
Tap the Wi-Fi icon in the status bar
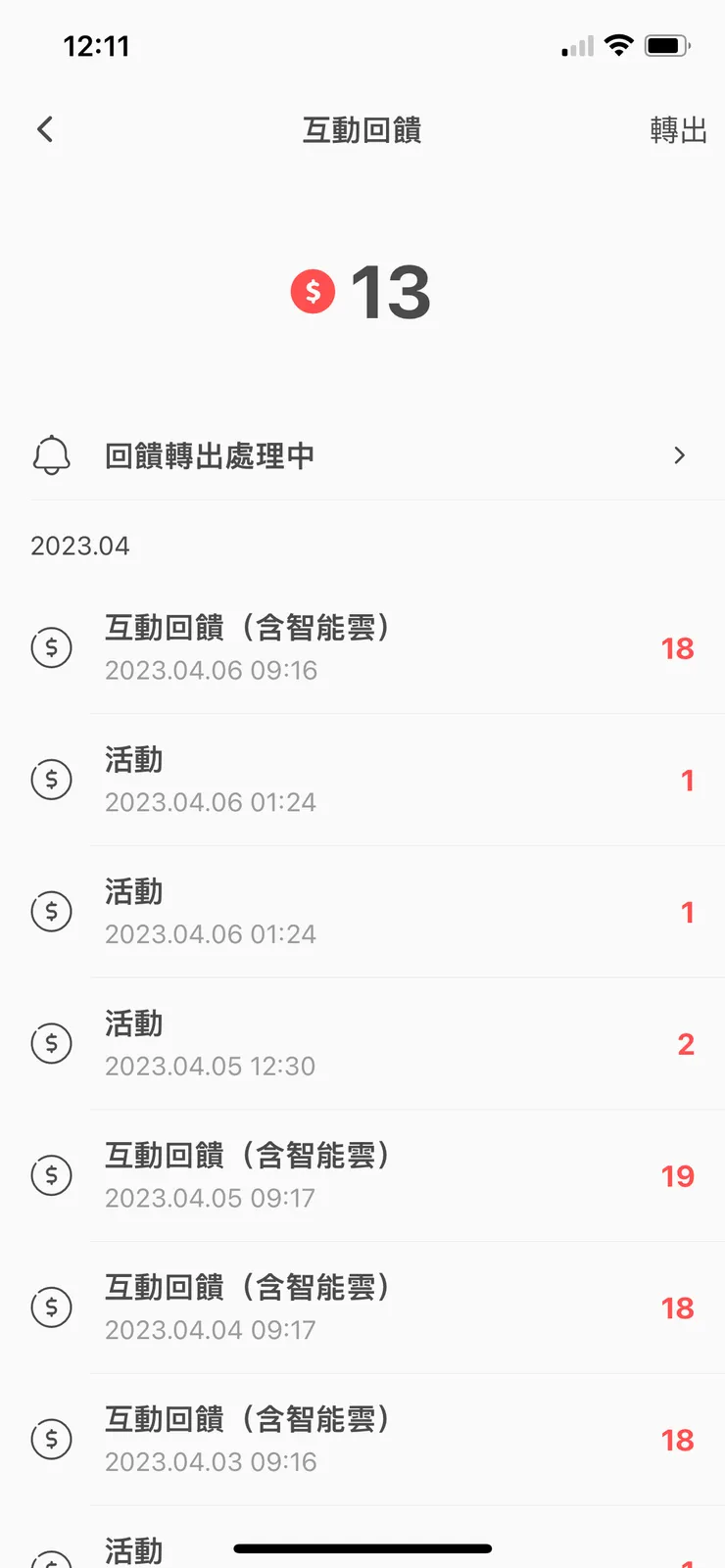coord(619,45)
